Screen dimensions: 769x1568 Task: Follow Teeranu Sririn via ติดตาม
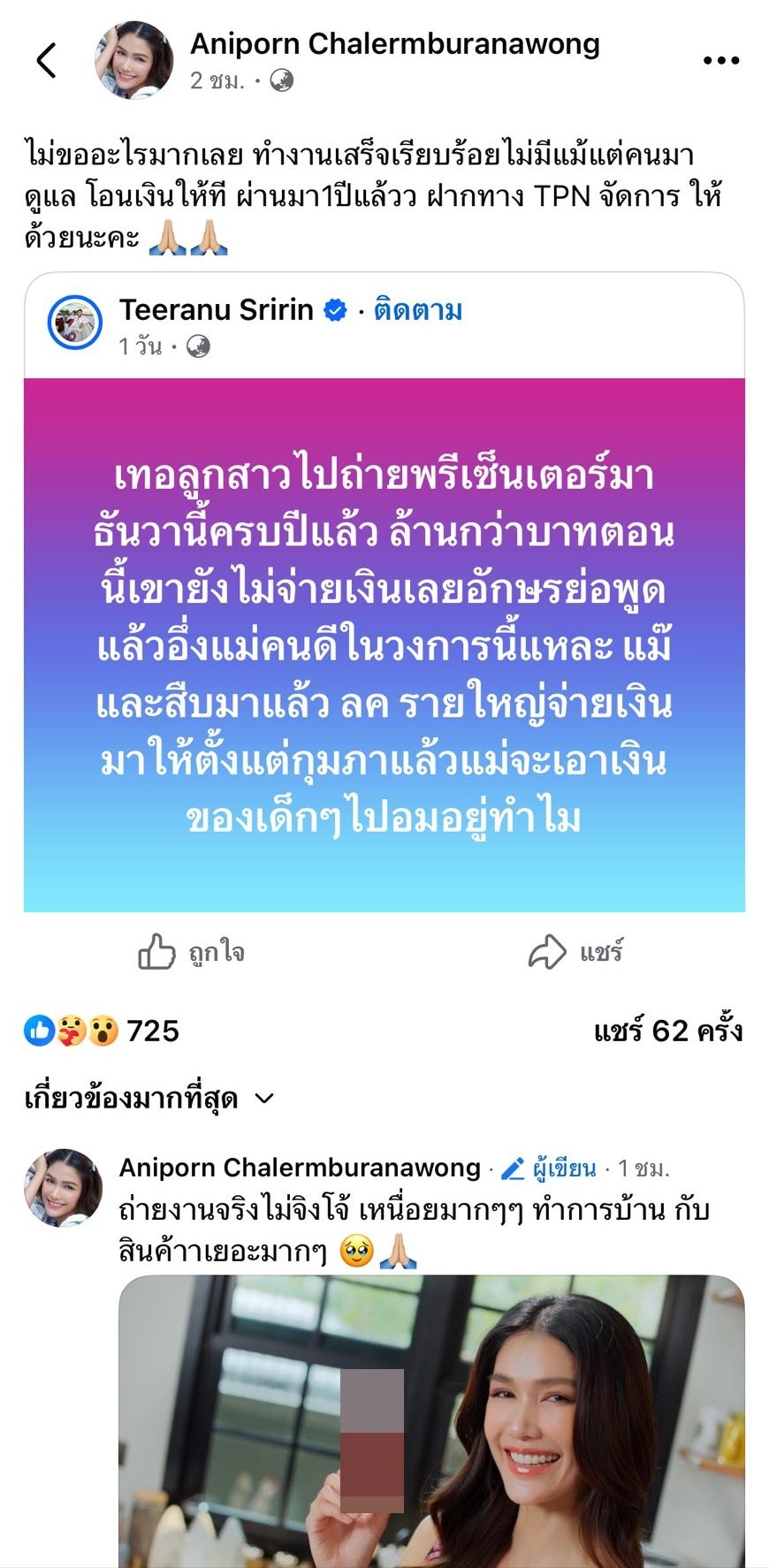tap(418, 310)
